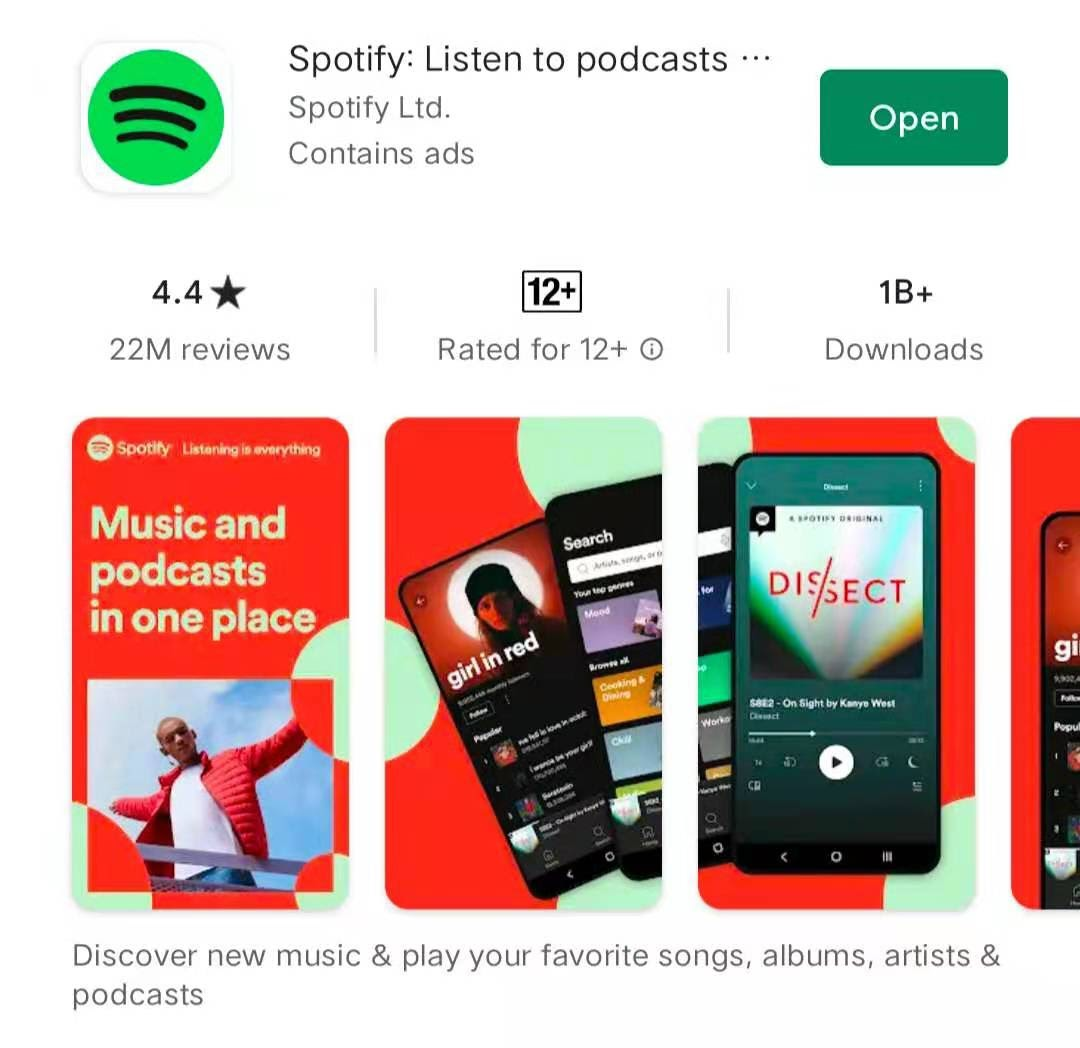Open the 'Music and podcasts in one place' screenshot
1080x1048 pixels.
point(210,662)
